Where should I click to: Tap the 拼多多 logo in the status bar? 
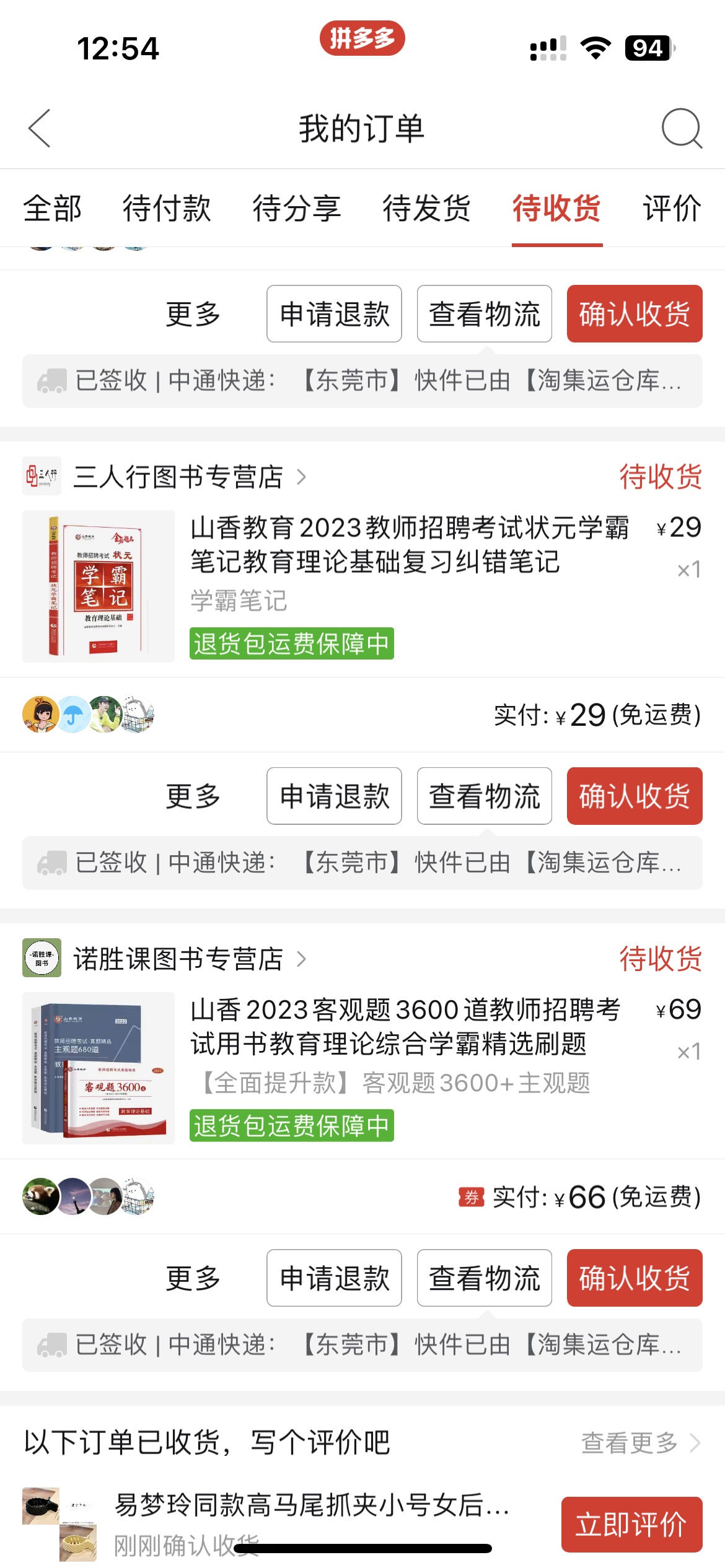pos(362,38)
